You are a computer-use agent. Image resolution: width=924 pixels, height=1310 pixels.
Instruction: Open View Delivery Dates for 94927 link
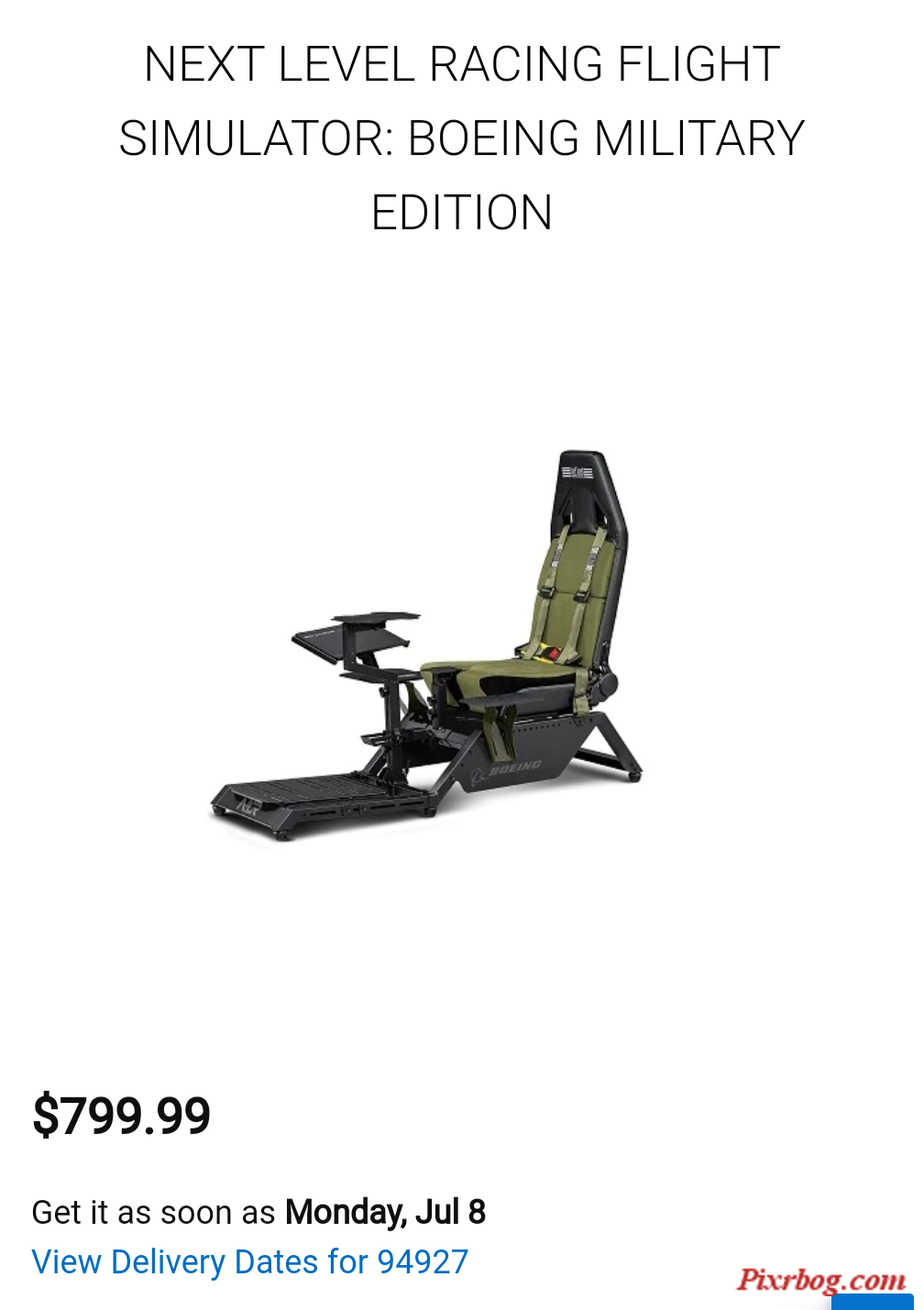(x=249, y=1262)
